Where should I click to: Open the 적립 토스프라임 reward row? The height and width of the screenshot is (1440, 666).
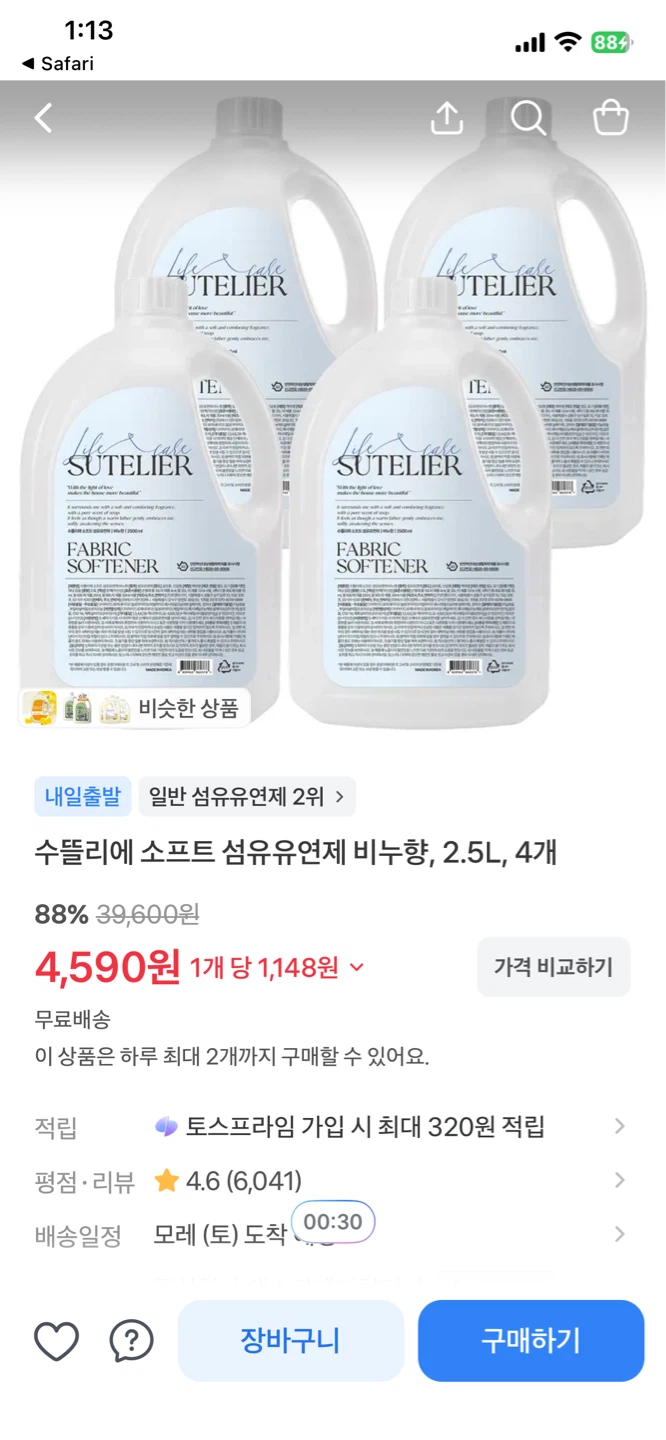(x=333, y=1127)
